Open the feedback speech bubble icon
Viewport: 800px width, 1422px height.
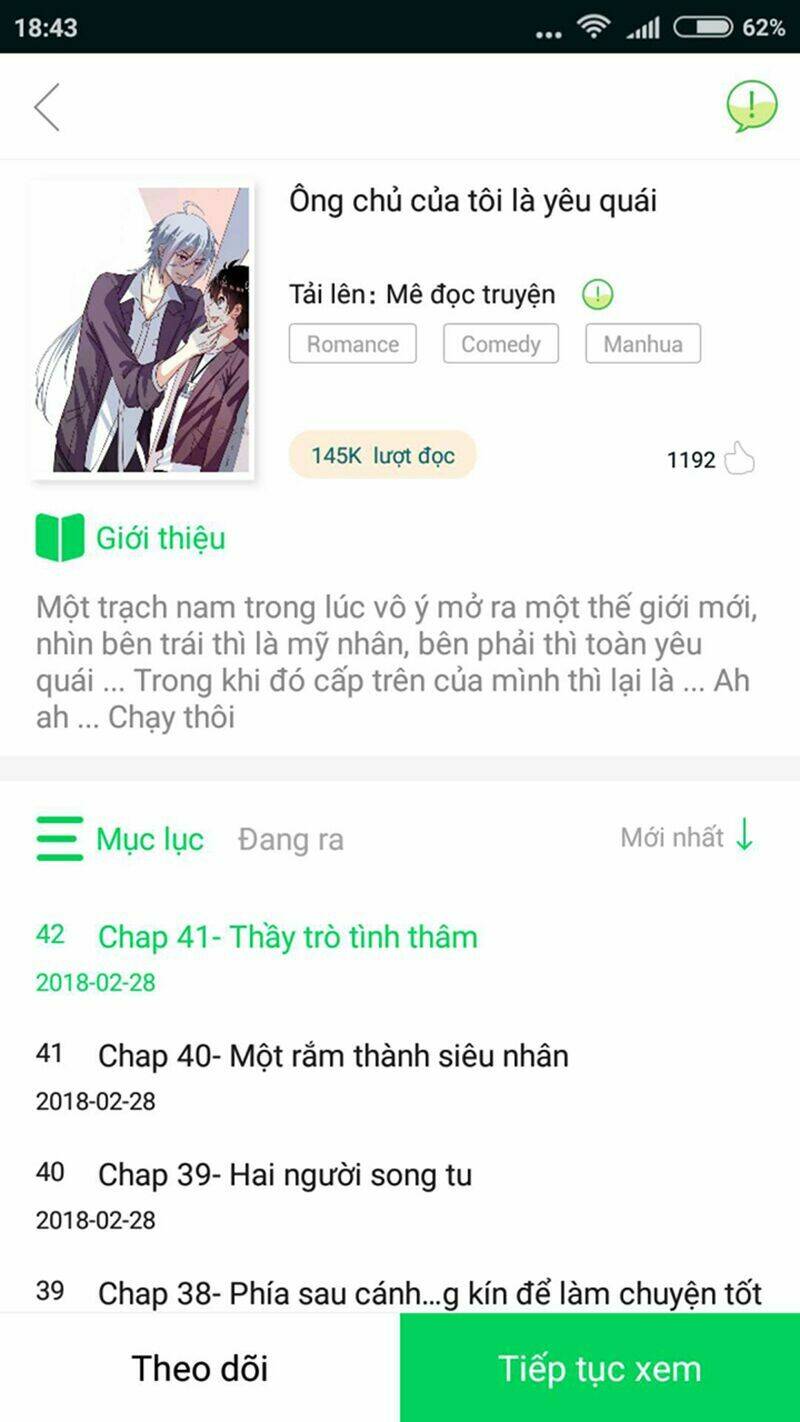pyautogui.click(x=750, y=103)
